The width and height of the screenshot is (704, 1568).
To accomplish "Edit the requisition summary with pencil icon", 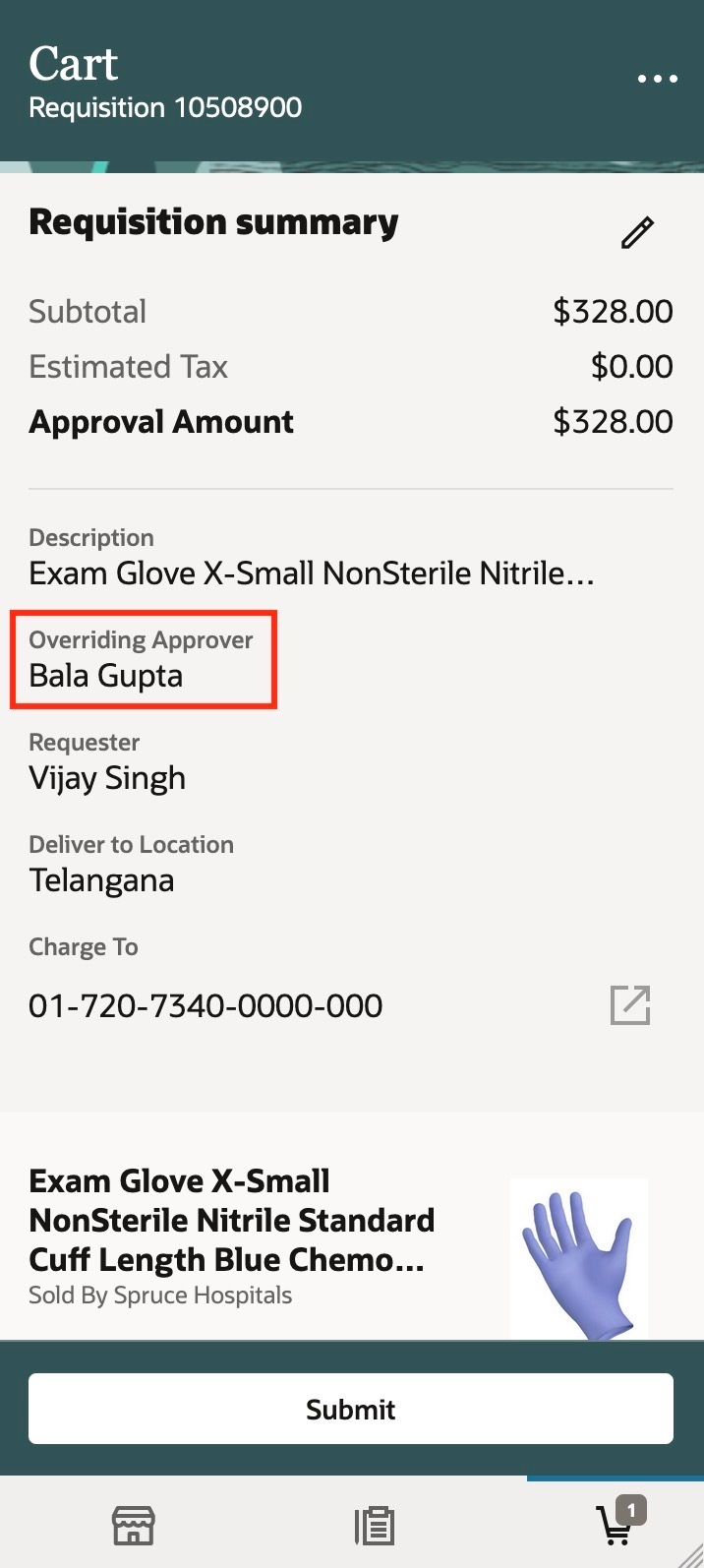I will (636, 232).
